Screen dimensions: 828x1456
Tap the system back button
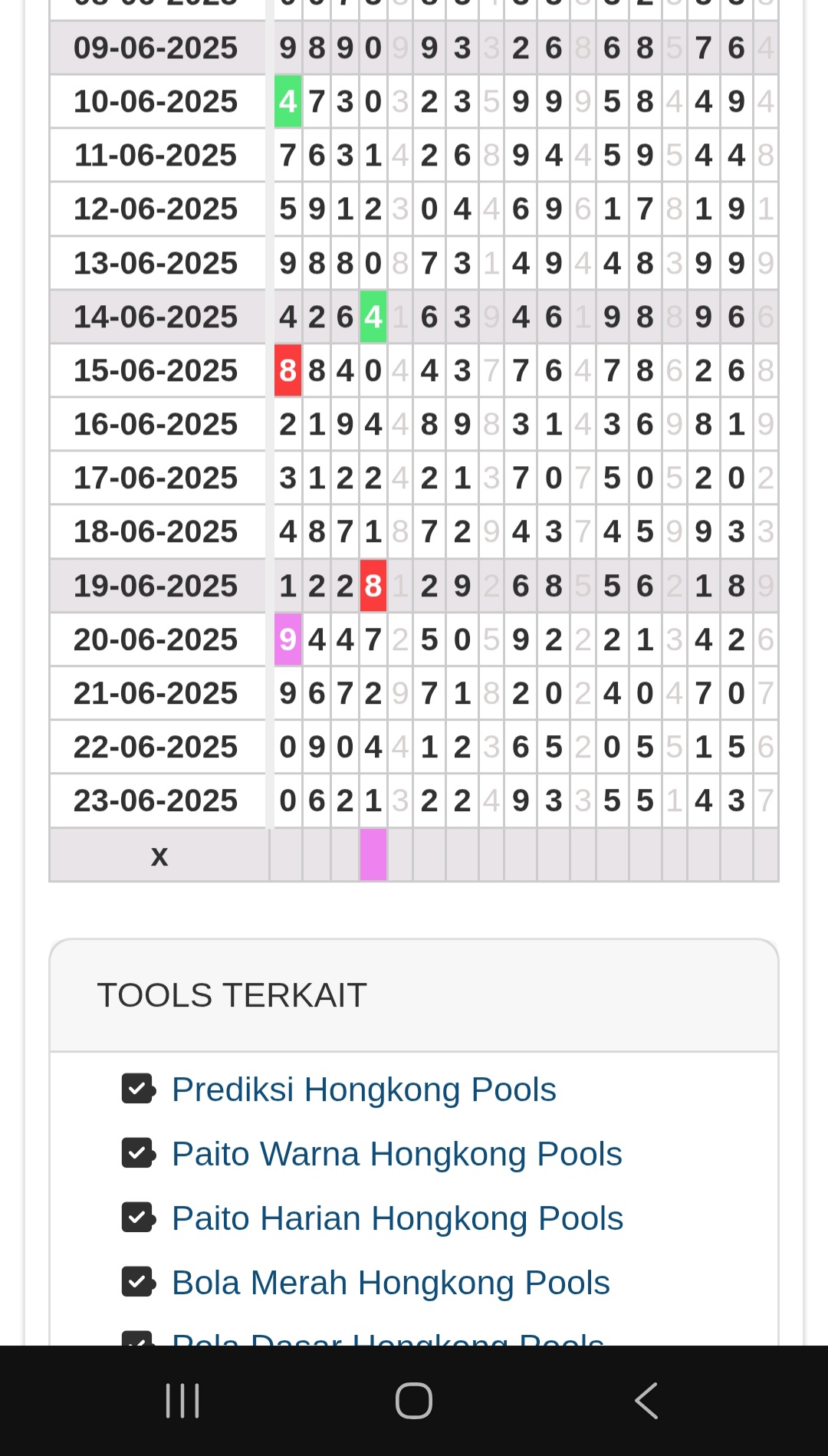point(646,1401)
